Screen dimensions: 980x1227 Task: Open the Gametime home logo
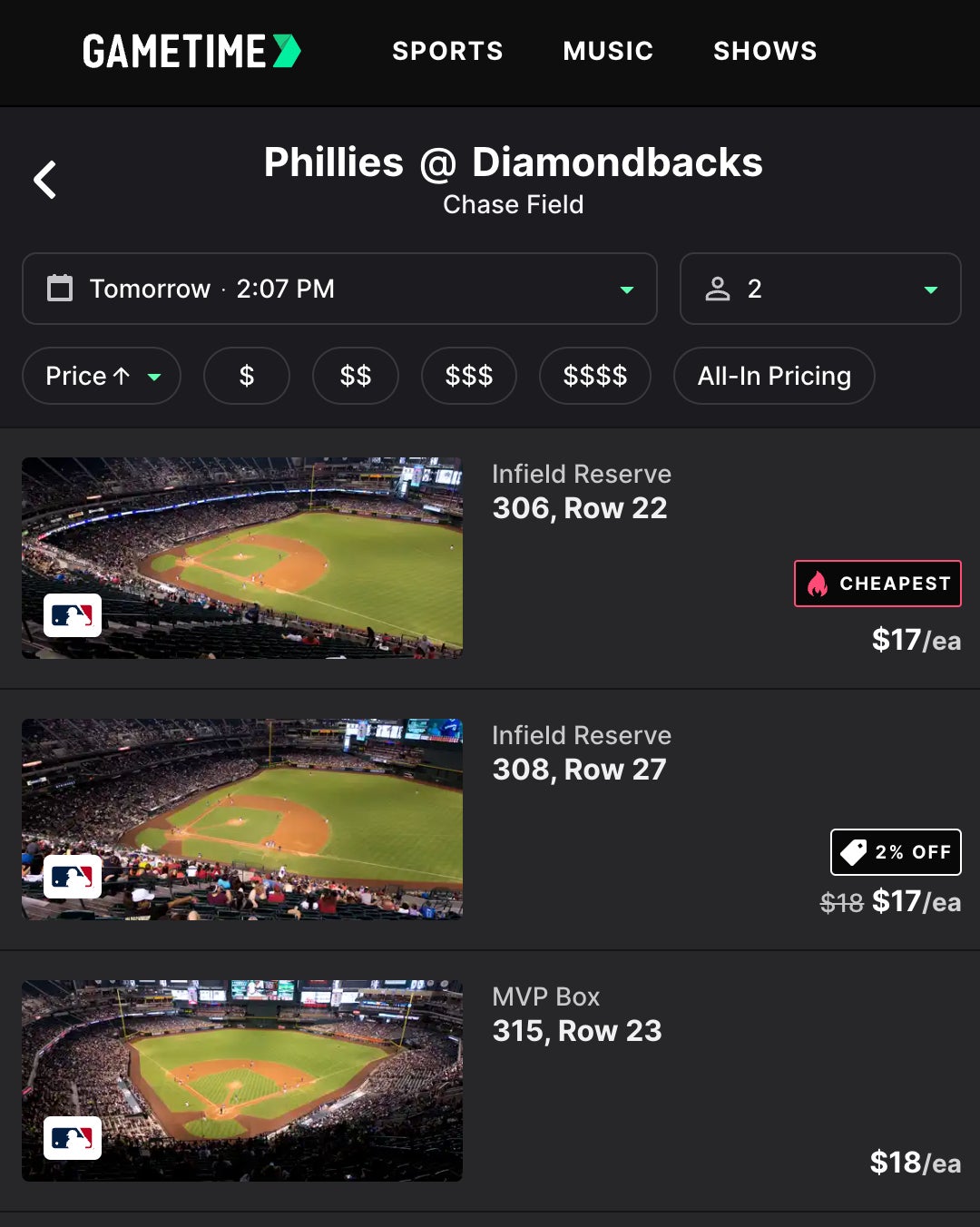(191, 52)
